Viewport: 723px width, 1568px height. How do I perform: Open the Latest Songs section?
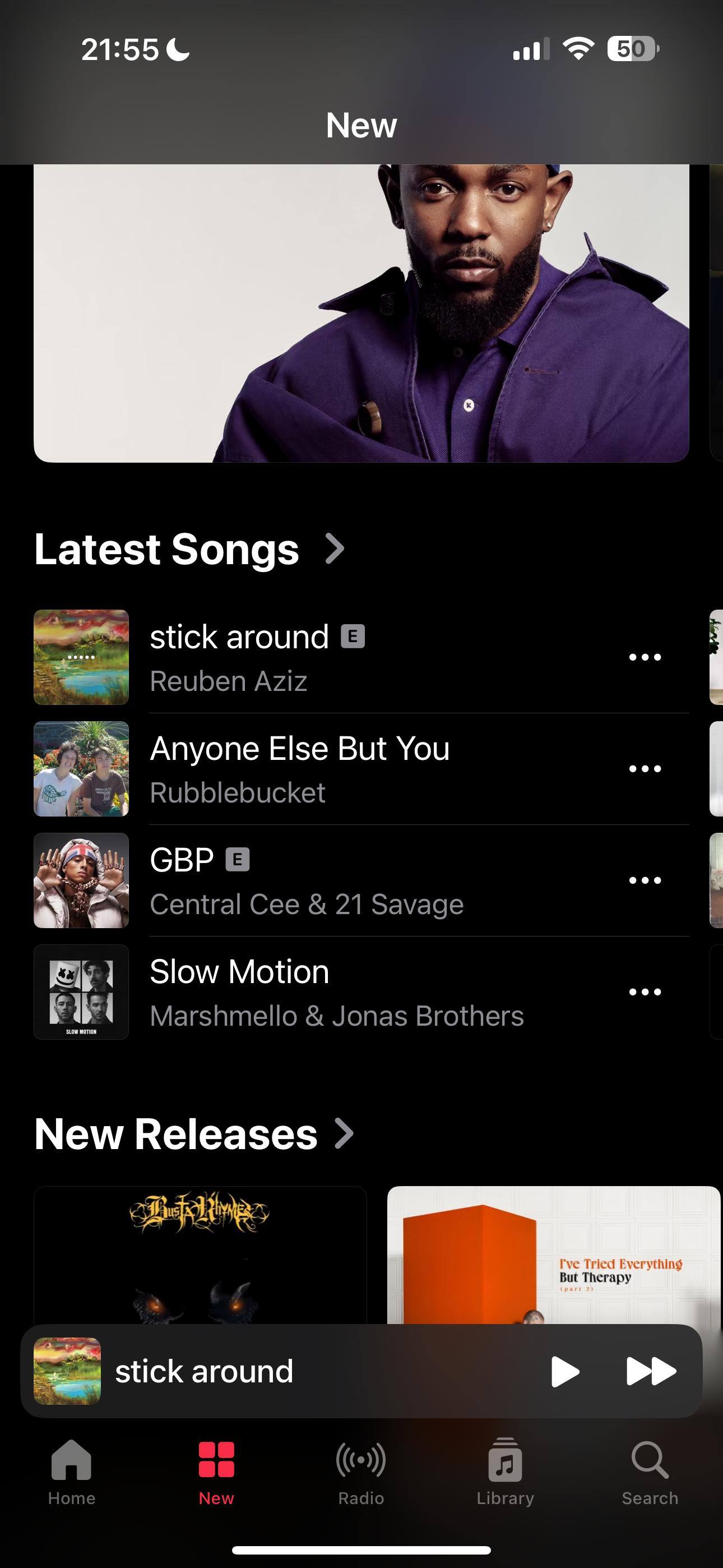[x=189, y=549]
